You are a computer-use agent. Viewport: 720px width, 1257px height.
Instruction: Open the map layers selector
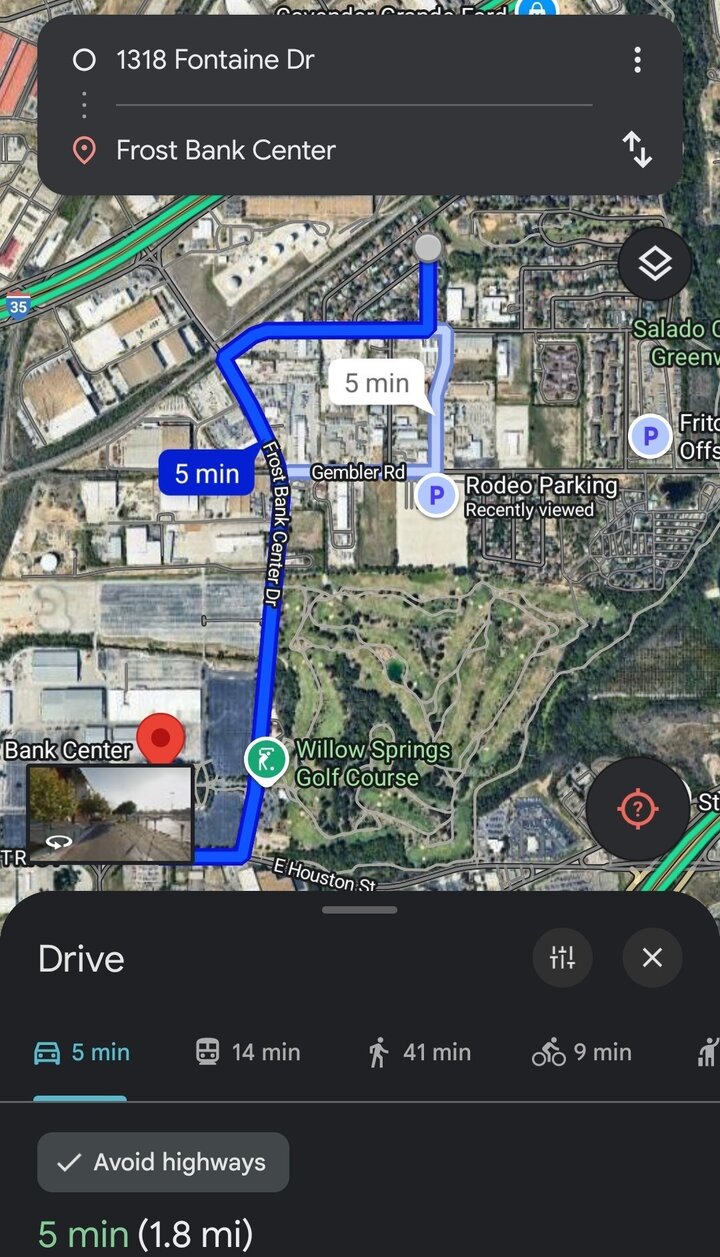coord(654,265)
